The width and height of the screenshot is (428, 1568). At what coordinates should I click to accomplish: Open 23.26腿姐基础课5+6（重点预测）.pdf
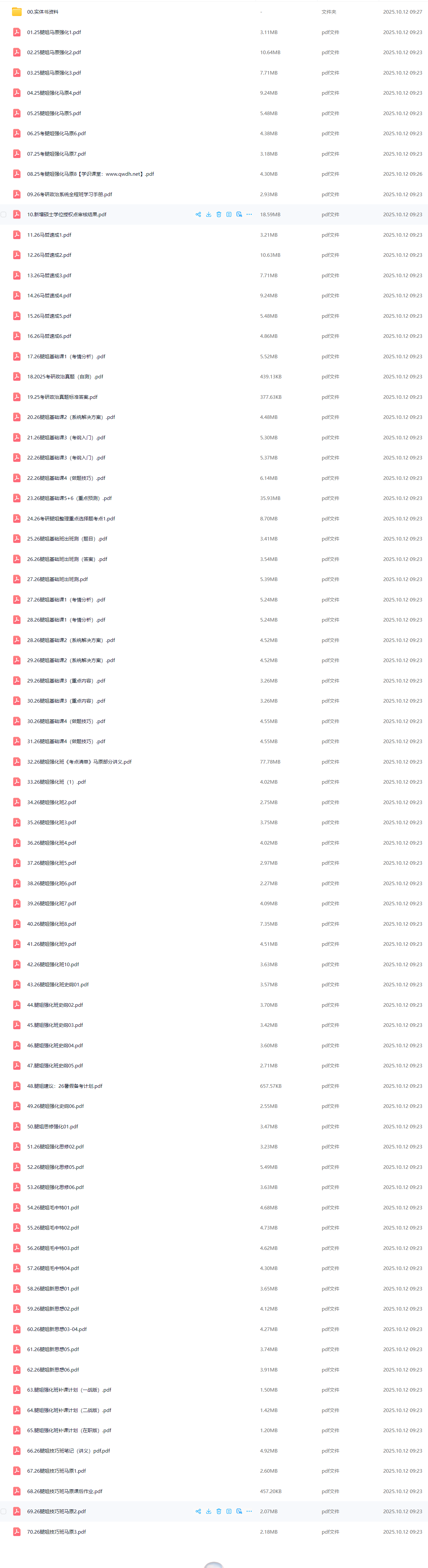click(69, 498)
